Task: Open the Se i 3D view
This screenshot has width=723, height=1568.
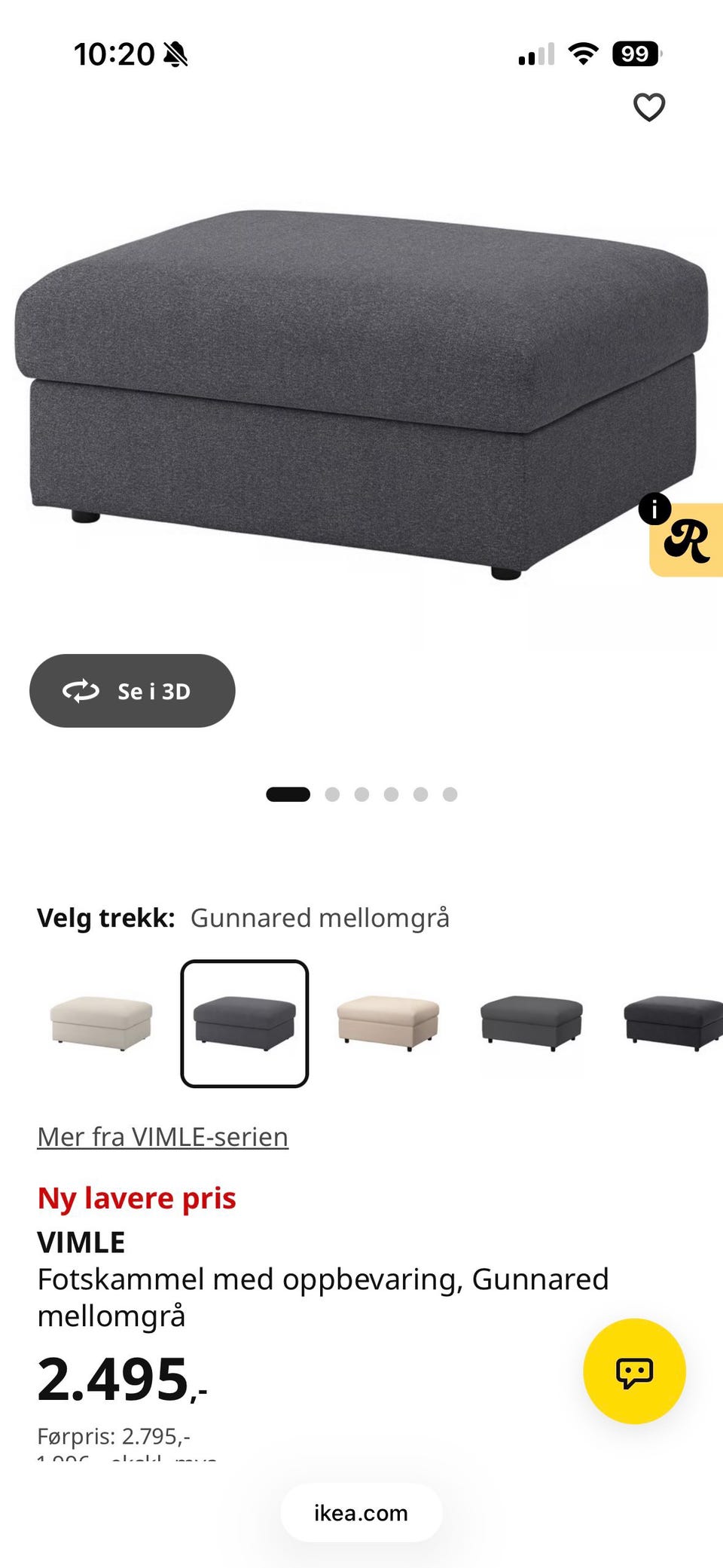Action: pyautogui.click(x=133, y=690)
